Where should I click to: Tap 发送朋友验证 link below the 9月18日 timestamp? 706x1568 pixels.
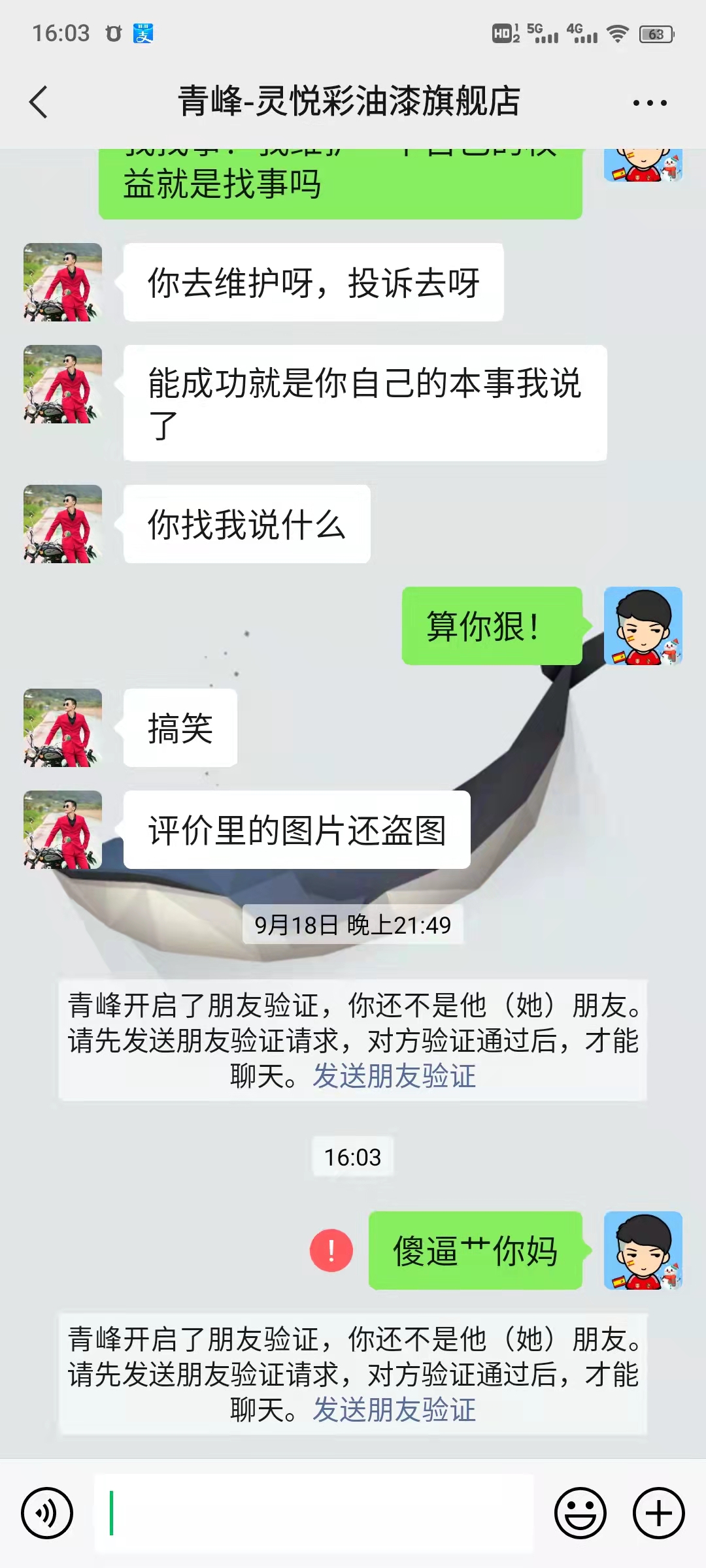(394, 1076)
